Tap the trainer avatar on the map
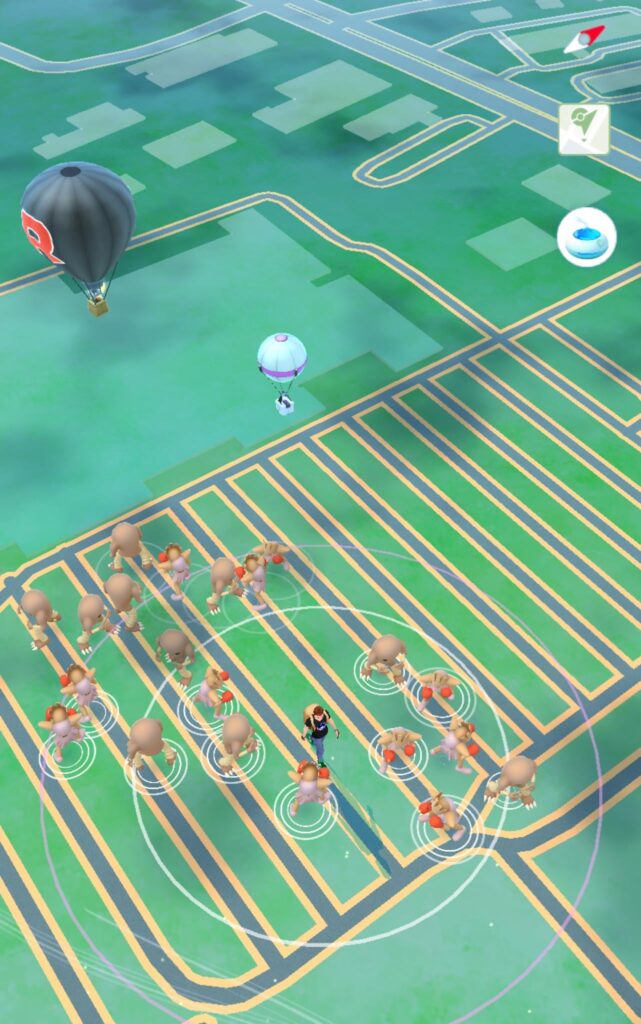 pyautogui.click(x=318, y=735)
